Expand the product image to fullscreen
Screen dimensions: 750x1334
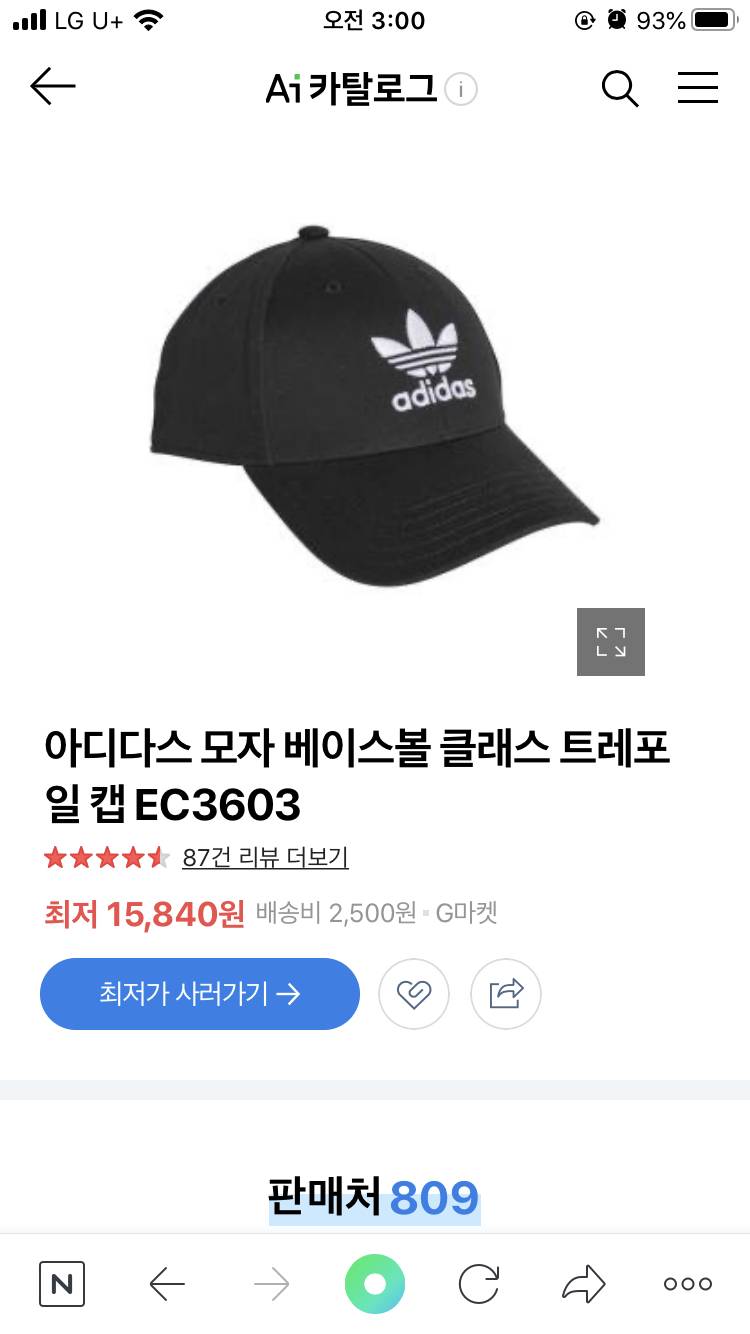[610, 641]
